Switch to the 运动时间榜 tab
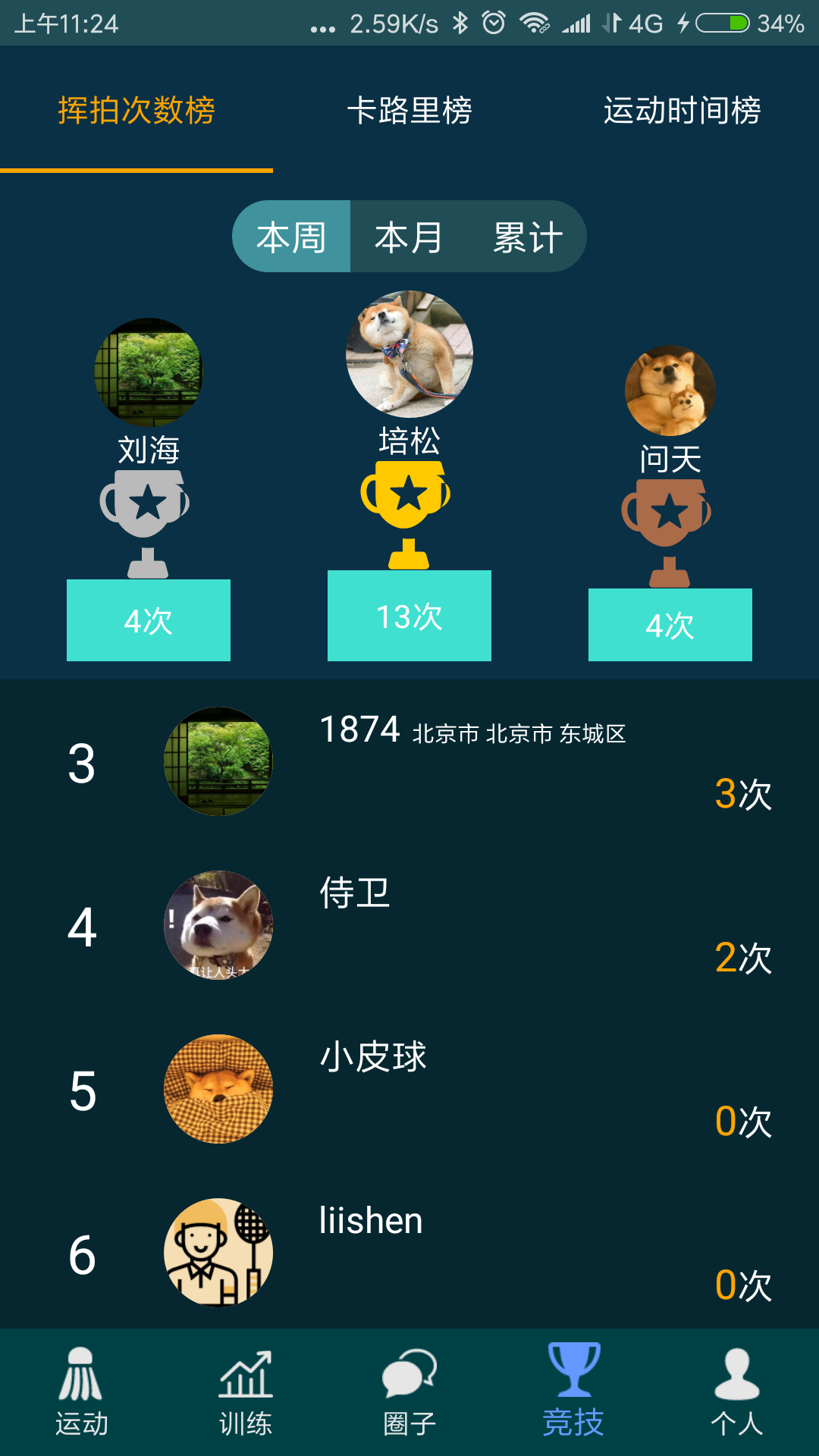The width and height of the screenshot is (819, 1456). coord(682,111)
